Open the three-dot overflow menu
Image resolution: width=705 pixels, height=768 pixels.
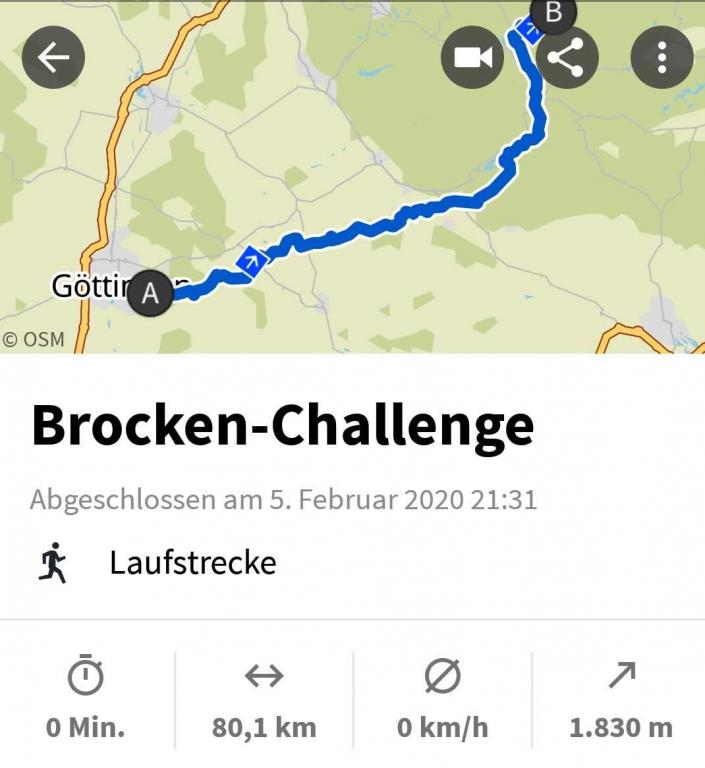(x=662, y=57)
